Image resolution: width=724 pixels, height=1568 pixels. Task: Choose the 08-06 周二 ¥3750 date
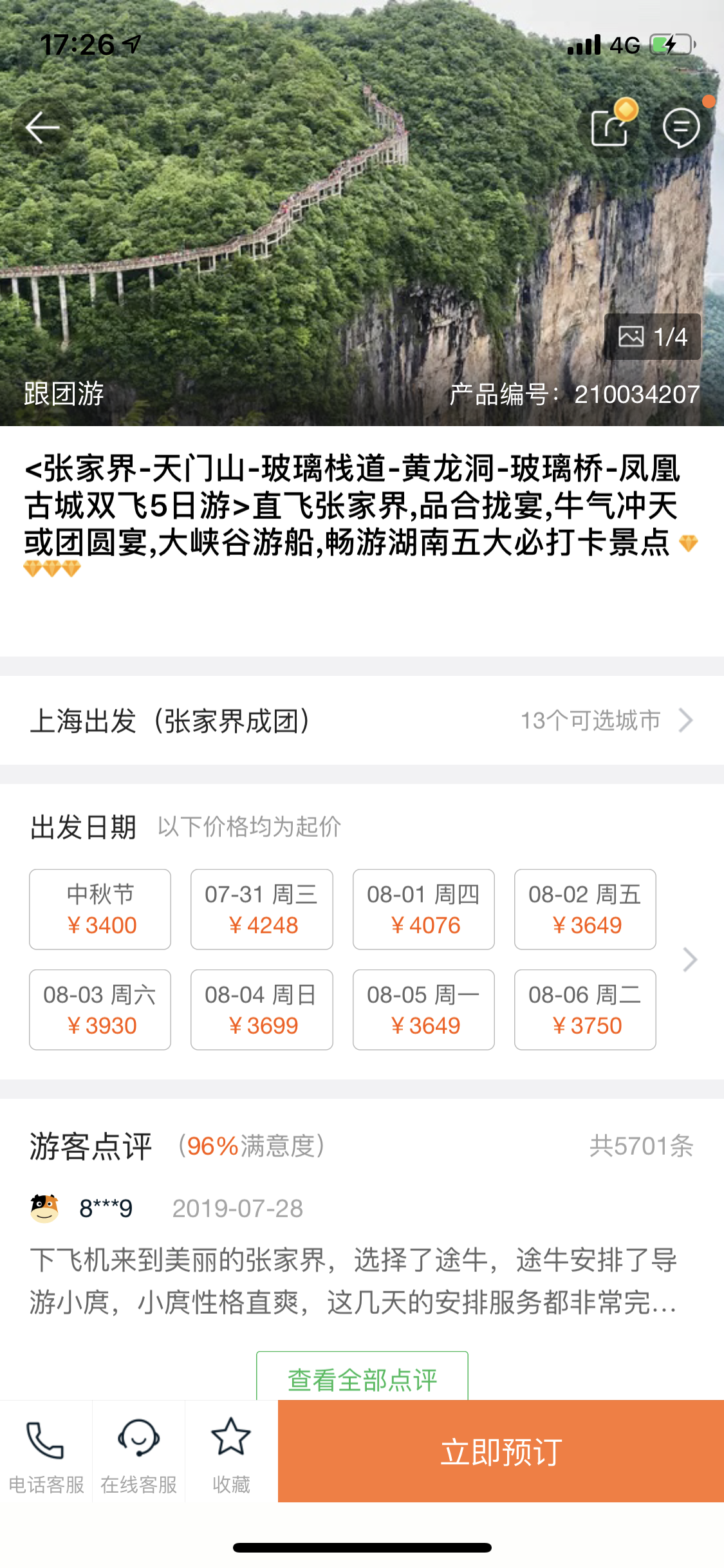pos(585,1009)
